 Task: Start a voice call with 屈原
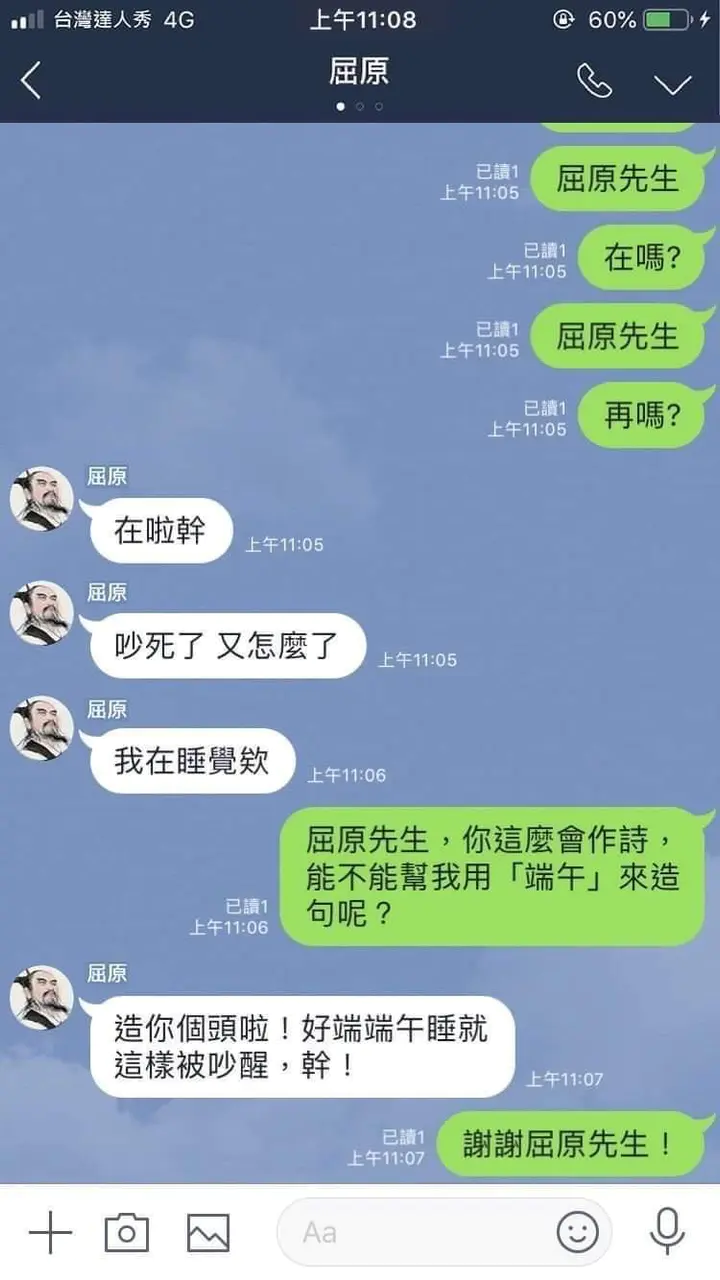pyautogui.click(x=594, y=81)
